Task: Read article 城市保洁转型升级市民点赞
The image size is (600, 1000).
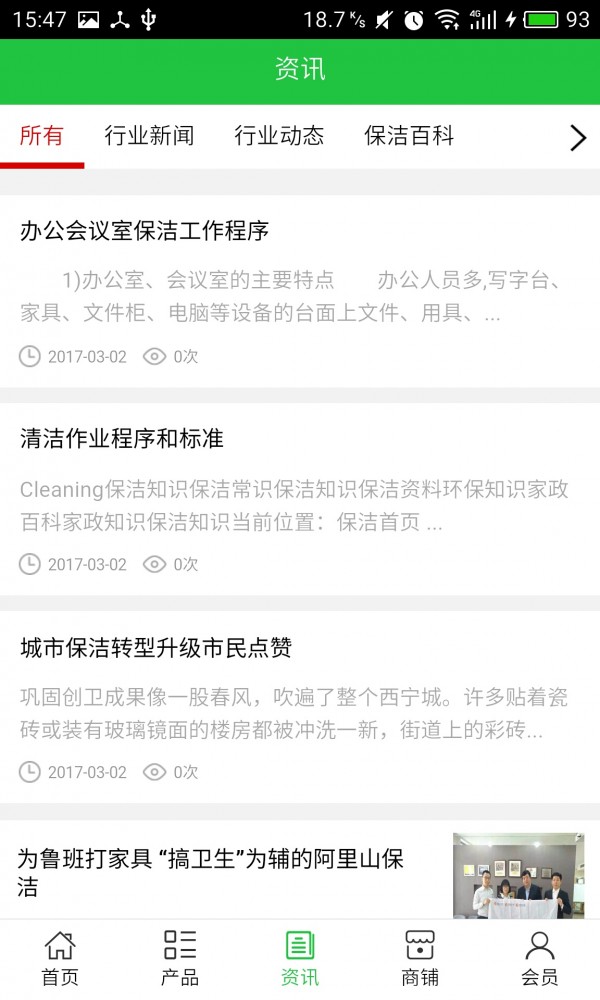Action: (x=300, y=707)
